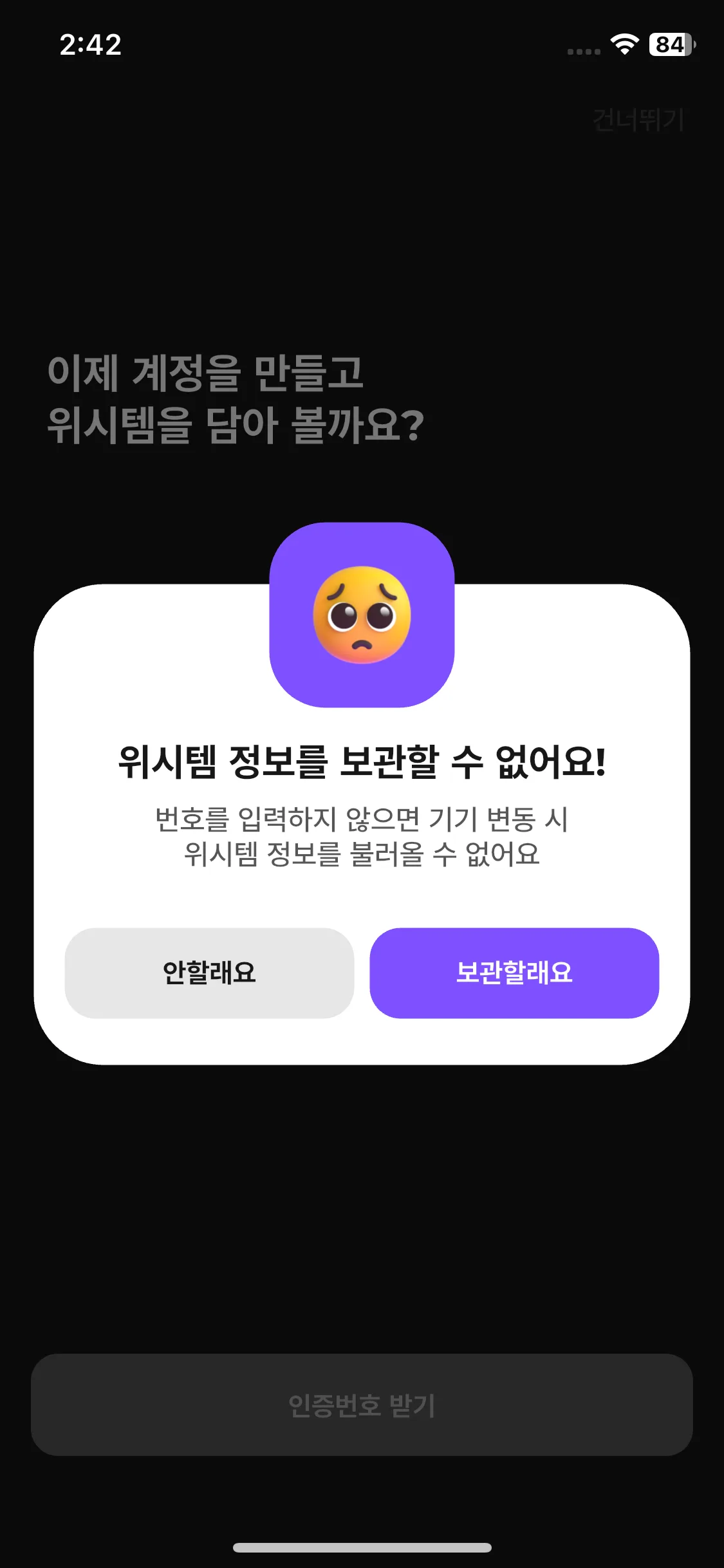Tap the home indicator bar at the bottom
Image resolution: width=724 pixels, height=1568 pixels.
(362, 1547)
